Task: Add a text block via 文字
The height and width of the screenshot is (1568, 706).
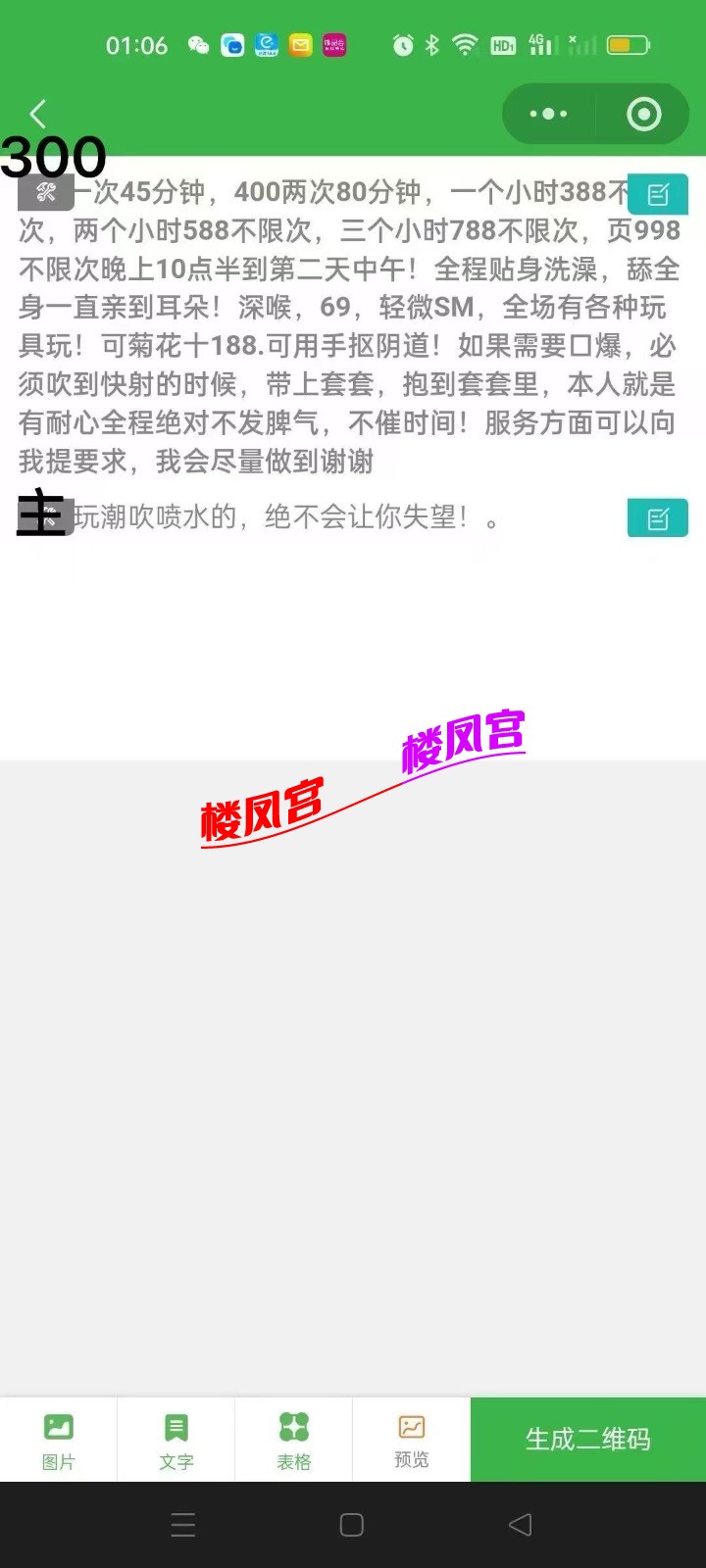Action: [176, 1440]
